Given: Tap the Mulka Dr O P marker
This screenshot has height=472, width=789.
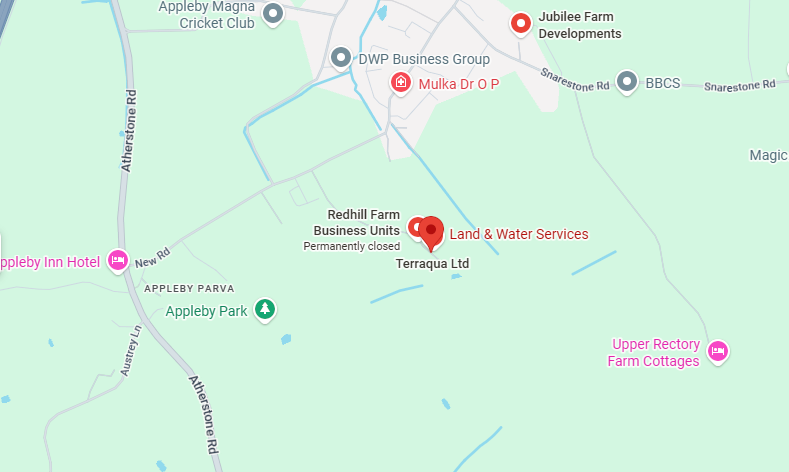Looking at the screenshot, I should [401, 83].
